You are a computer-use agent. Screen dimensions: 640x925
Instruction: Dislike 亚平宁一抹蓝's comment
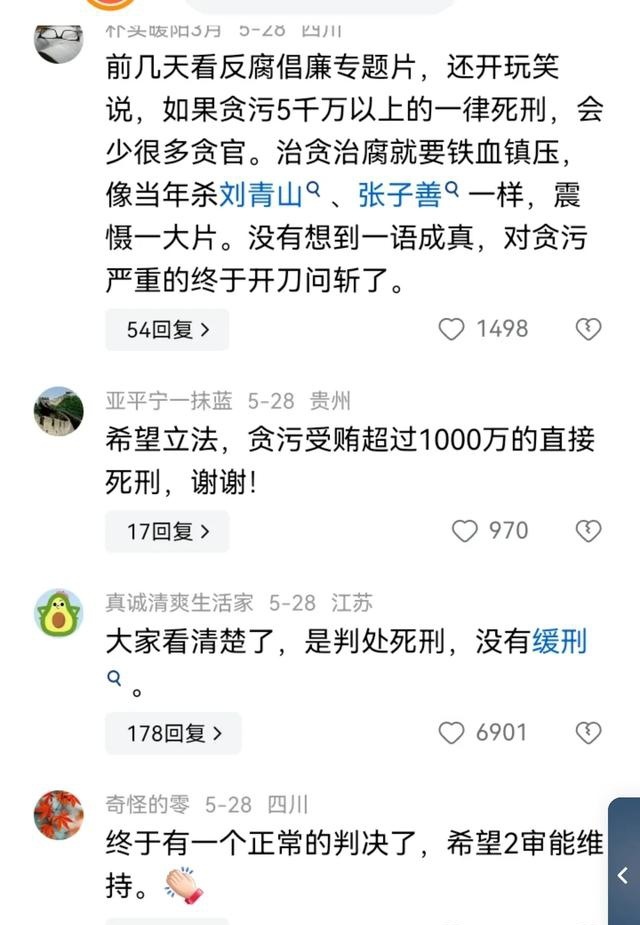point(588,531)
